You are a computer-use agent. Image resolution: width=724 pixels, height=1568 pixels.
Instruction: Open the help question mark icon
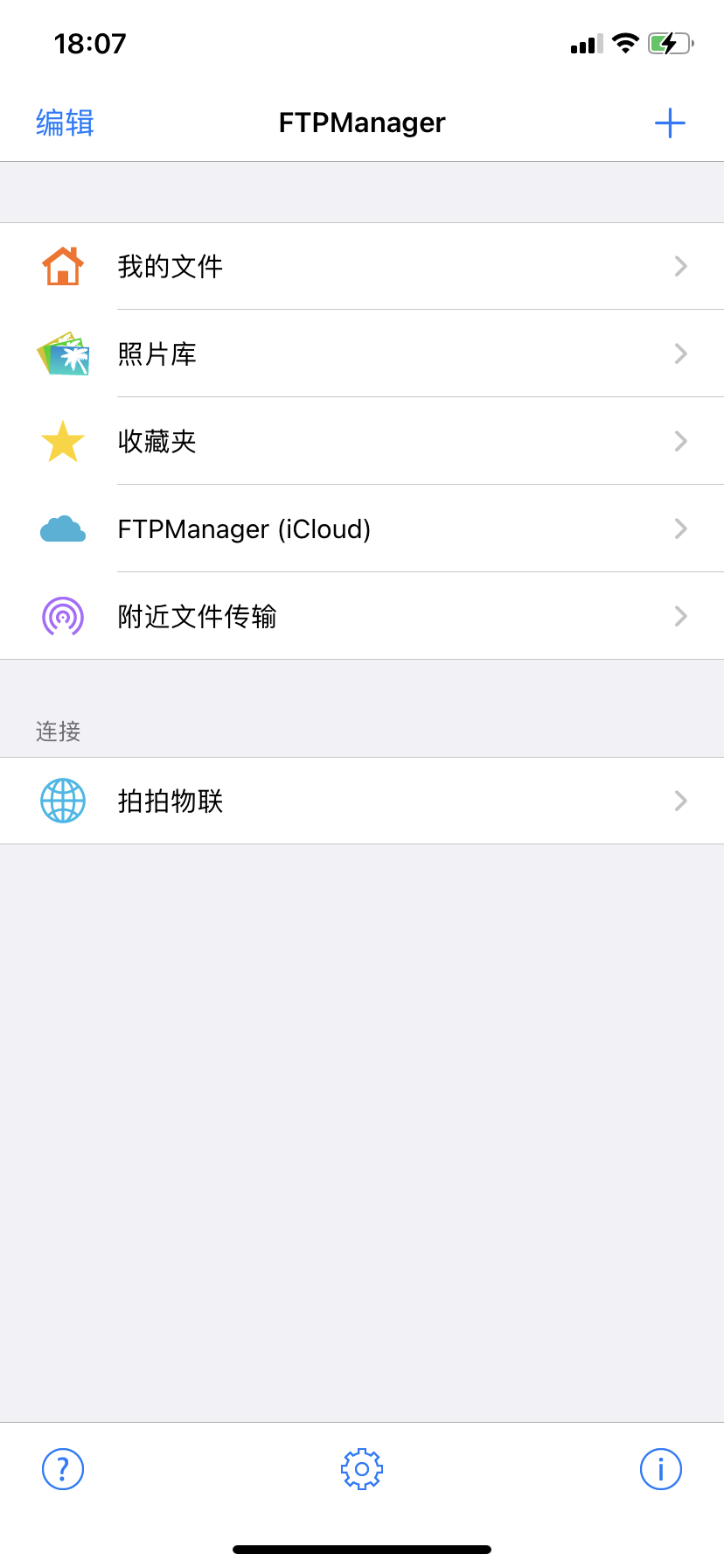click(63, 1469)
